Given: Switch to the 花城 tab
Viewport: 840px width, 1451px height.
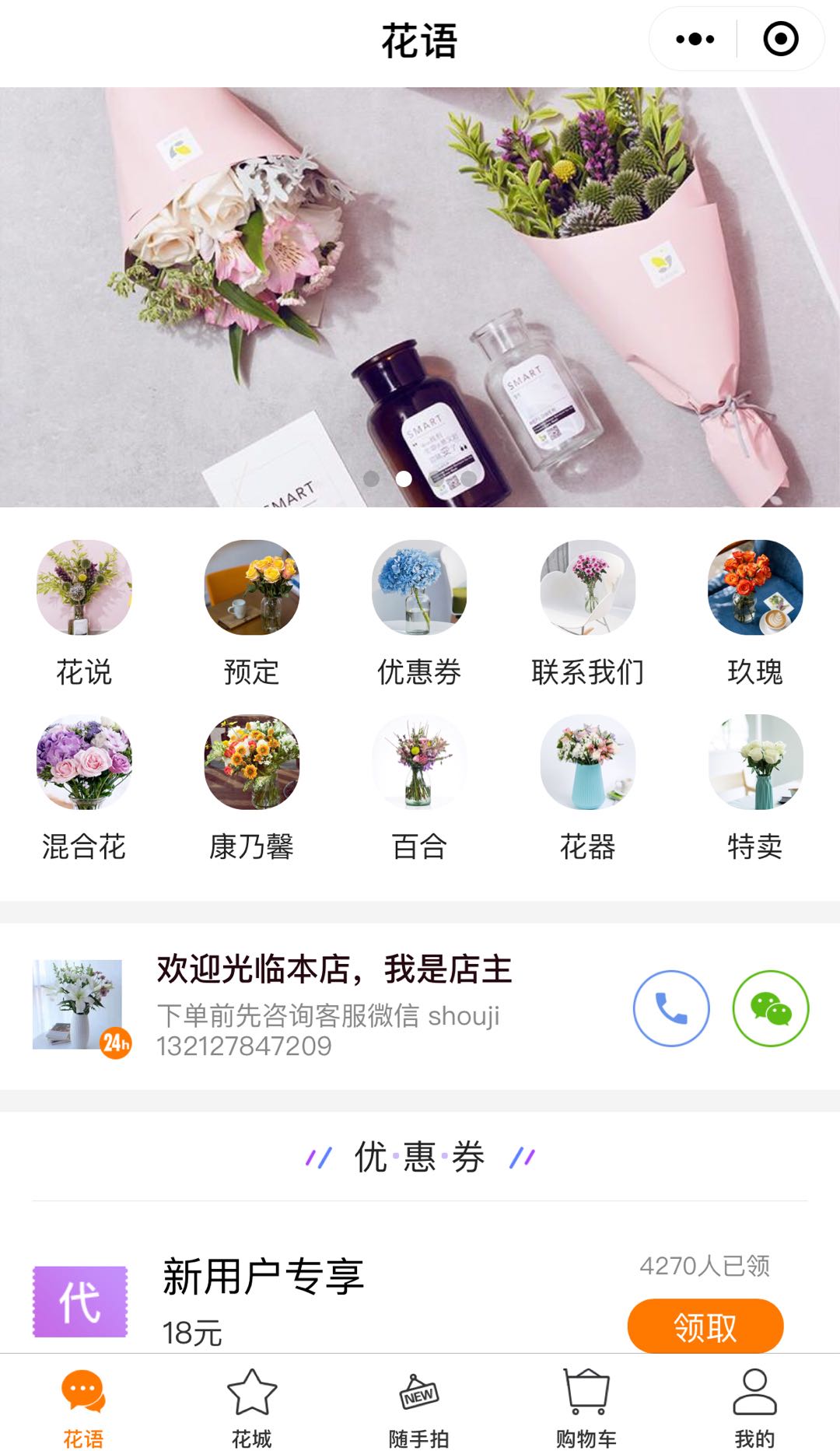Looking at the screenshot, I should pos(252,1407).
